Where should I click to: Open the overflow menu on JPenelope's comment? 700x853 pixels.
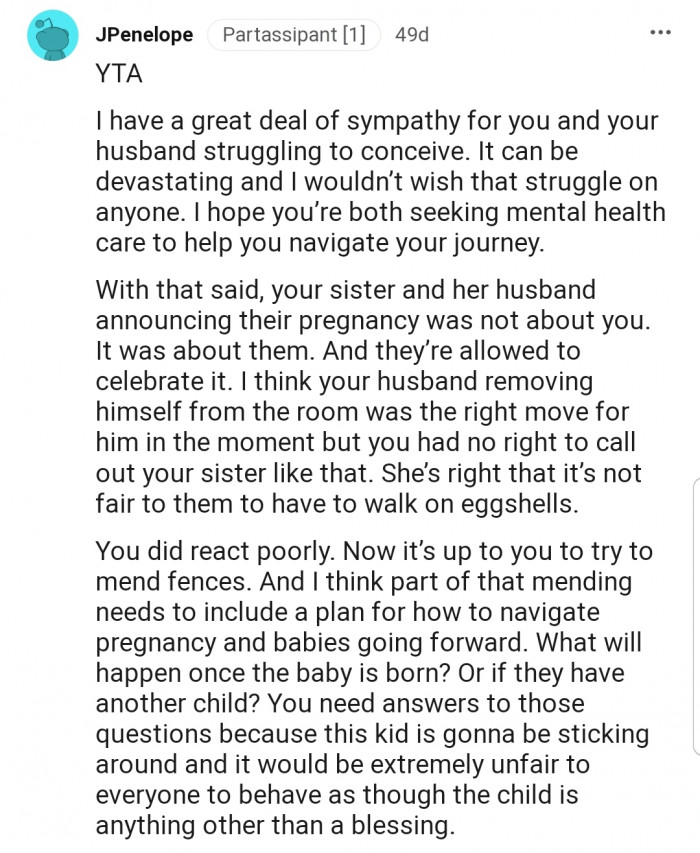pos(660,32)
